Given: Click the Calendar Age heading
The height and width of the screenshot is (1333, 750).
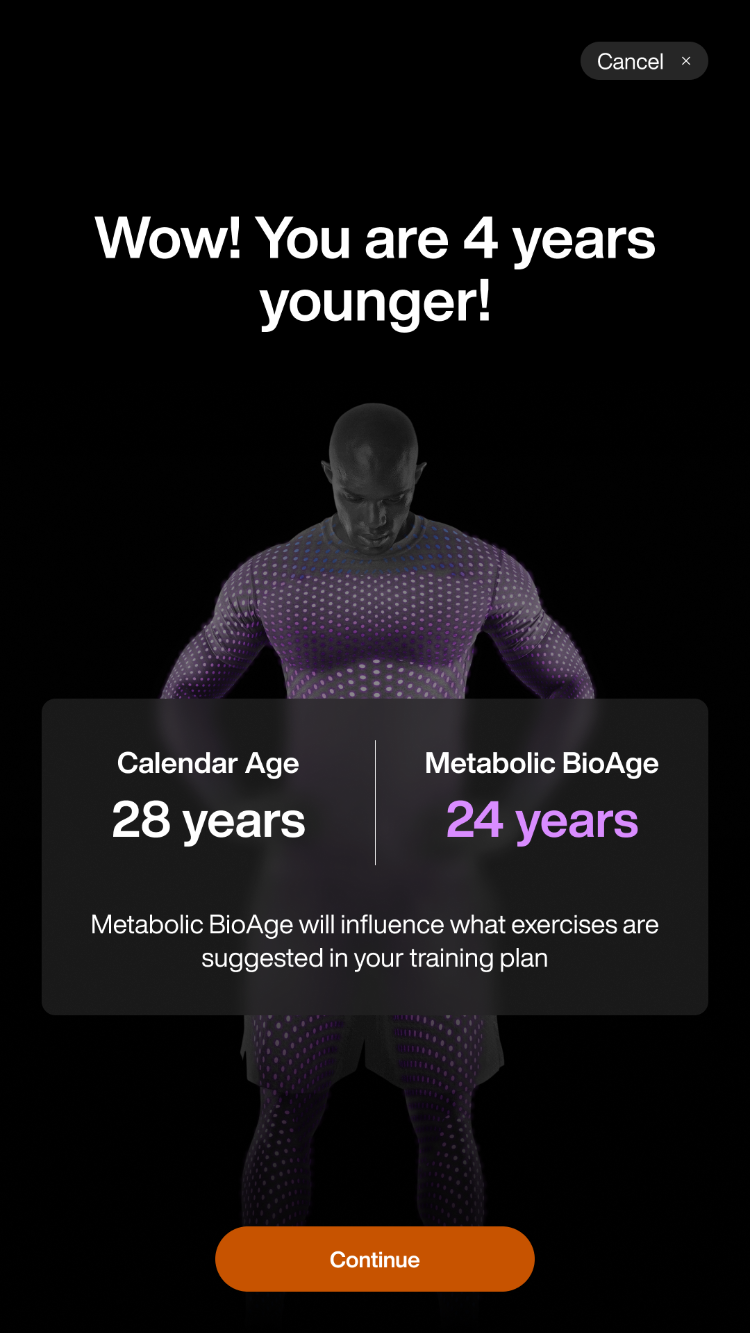Looking at the screenshot, I should click(208, 763).
